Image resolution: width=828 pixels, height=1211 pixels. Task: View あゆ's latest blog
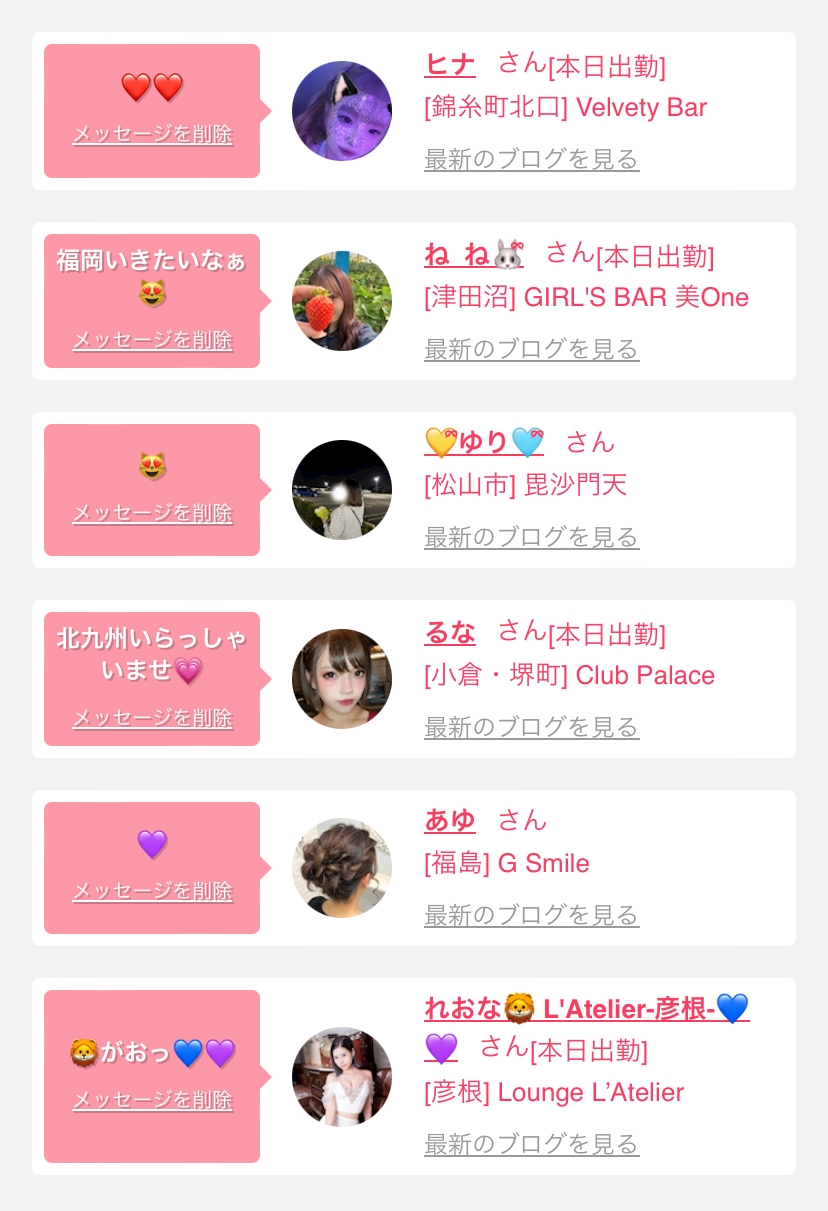[531, 915]
